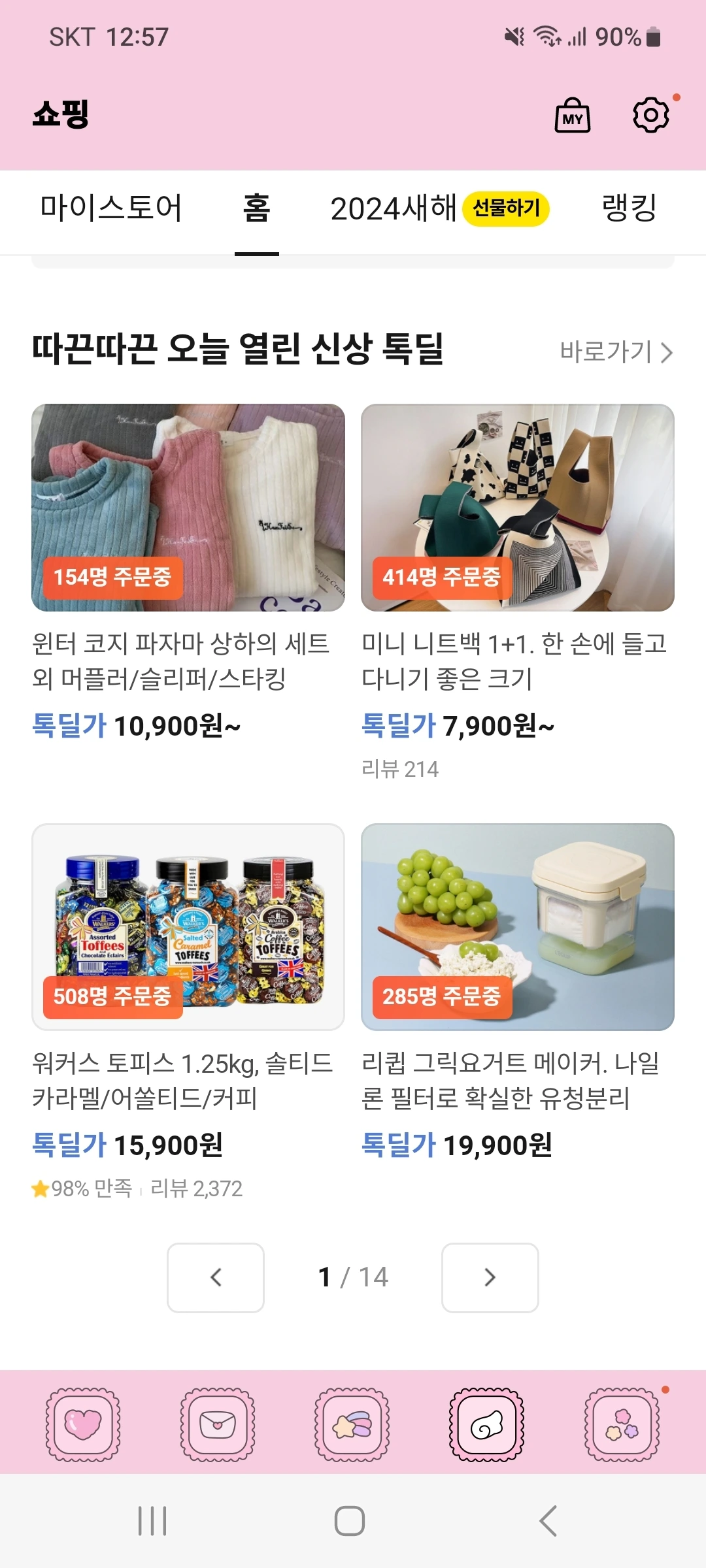This screenshot has height=1568, width=706.
Task: Tap 바로가기 link next to 신상 톡딜
Action: (616, 352)
